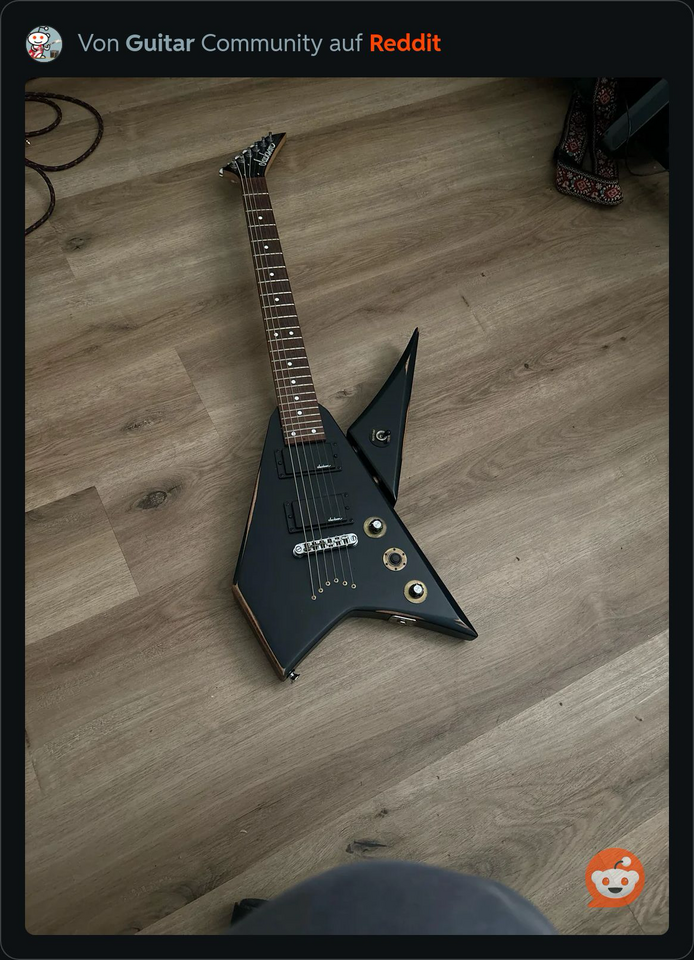Tap the orange Reddit badge on the photo

(615, 878)
